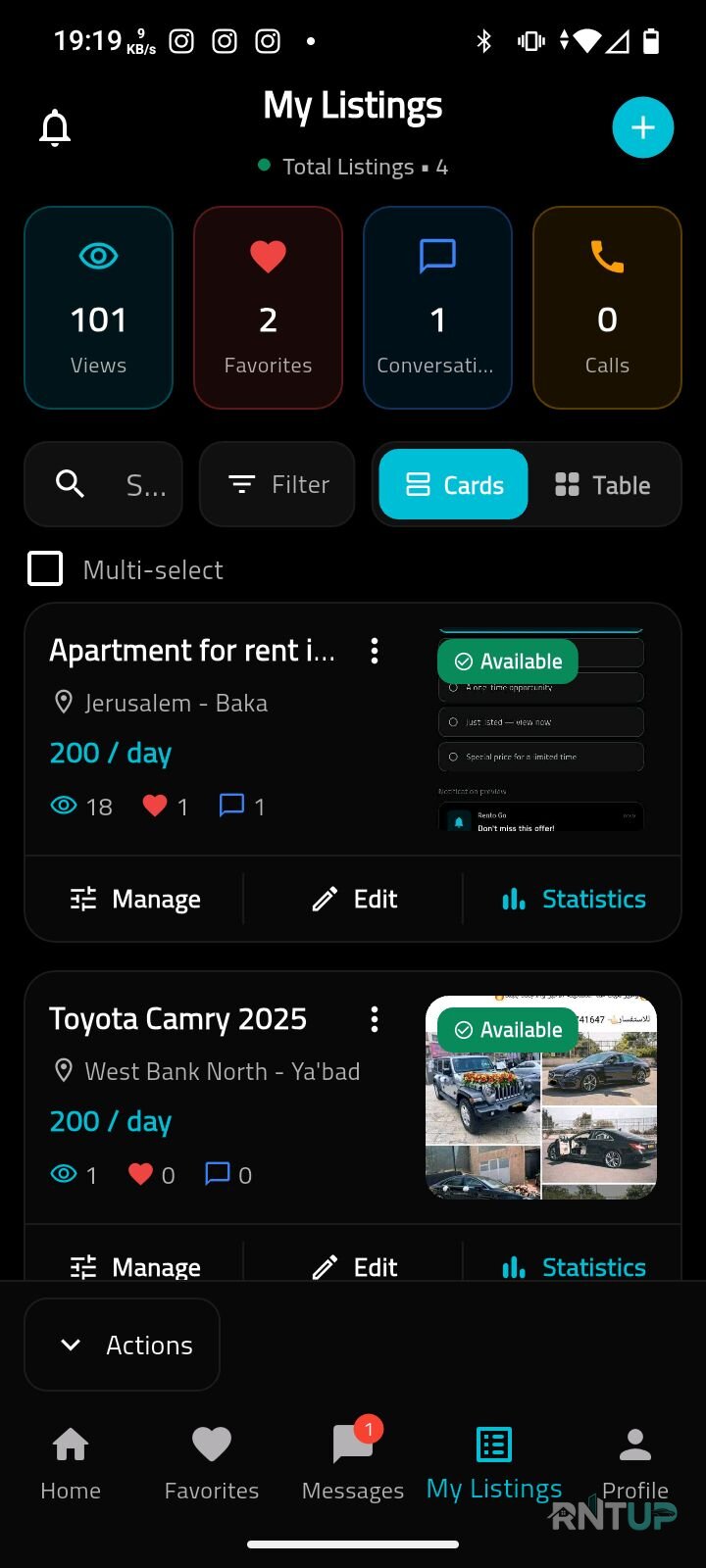View Statistics for Apartment for rent listing
The height and width of the screenshot is (1568, 706).
click(x=573, y=899)
